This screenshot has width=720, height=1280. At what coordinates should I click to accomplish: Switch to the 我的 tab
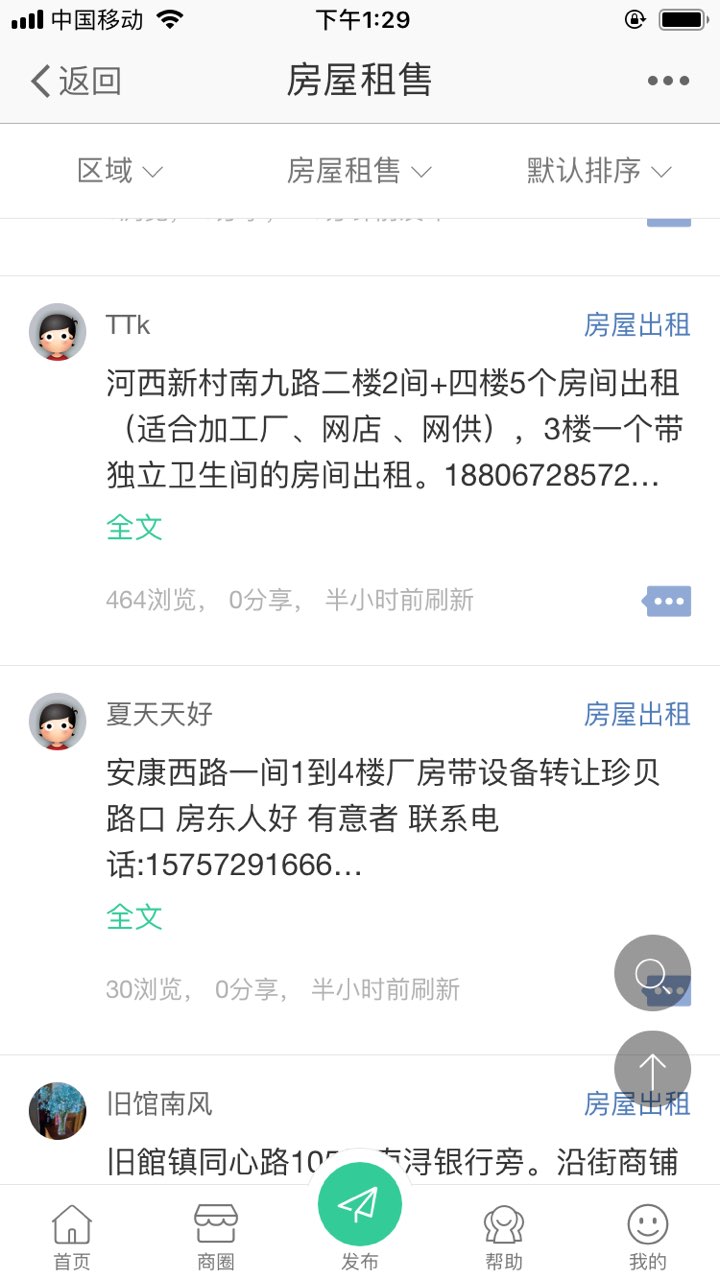pyautogui.click(x=647, y=1236)
